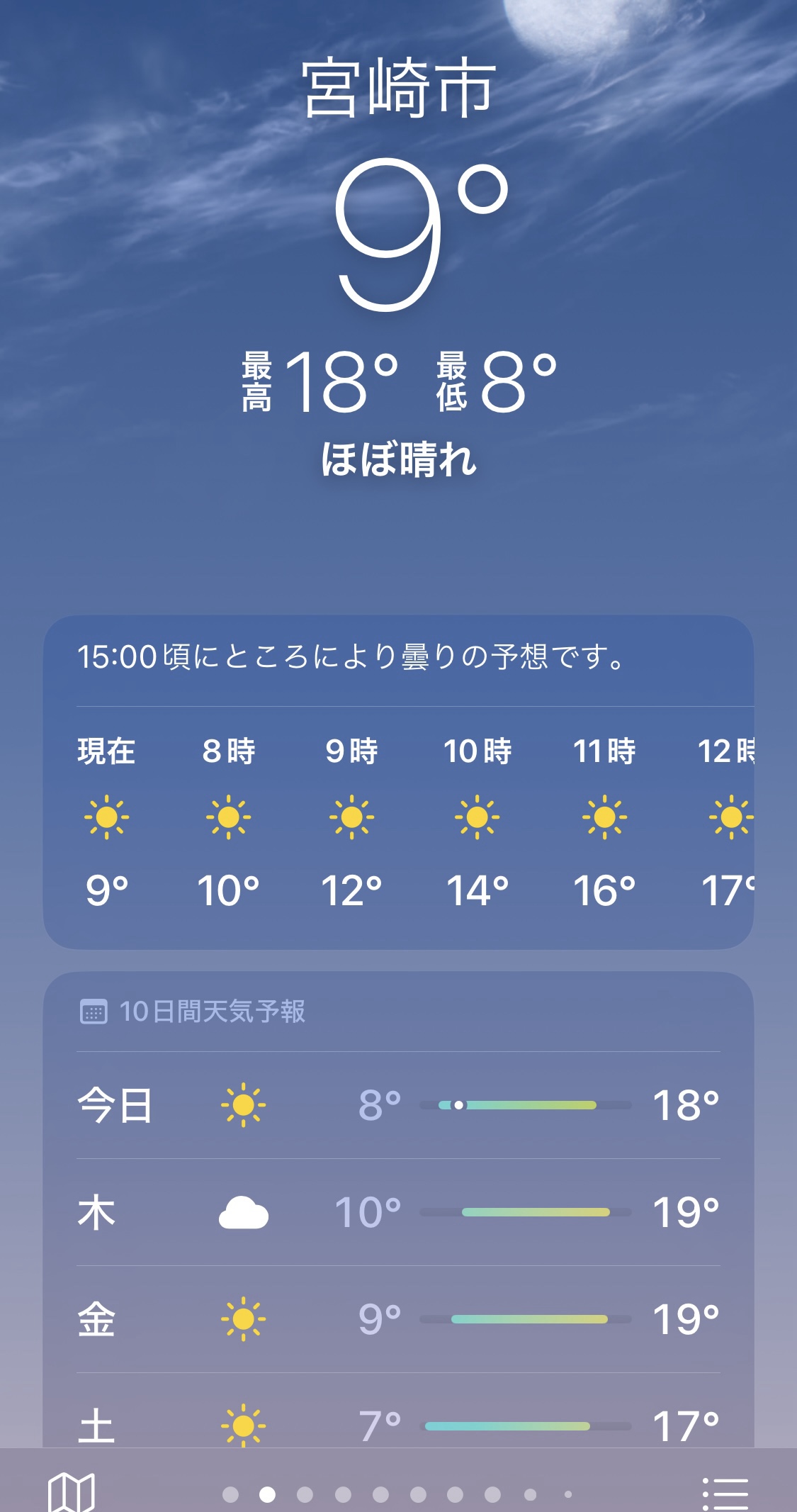Select the 金 forecast row

pyautogui.click(x=398, y=1319)
